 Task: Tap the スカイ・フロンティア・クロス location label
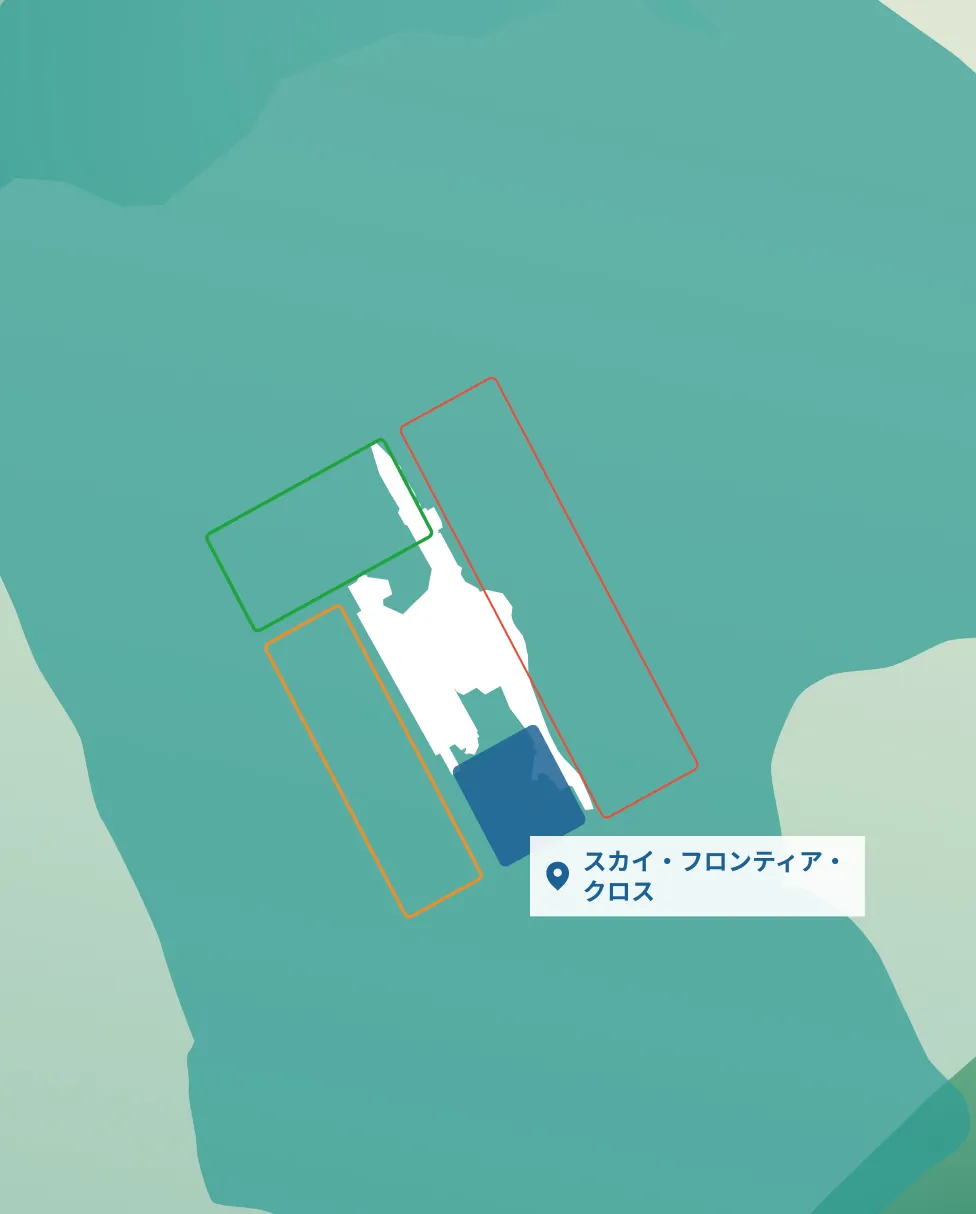pos(697,876)
